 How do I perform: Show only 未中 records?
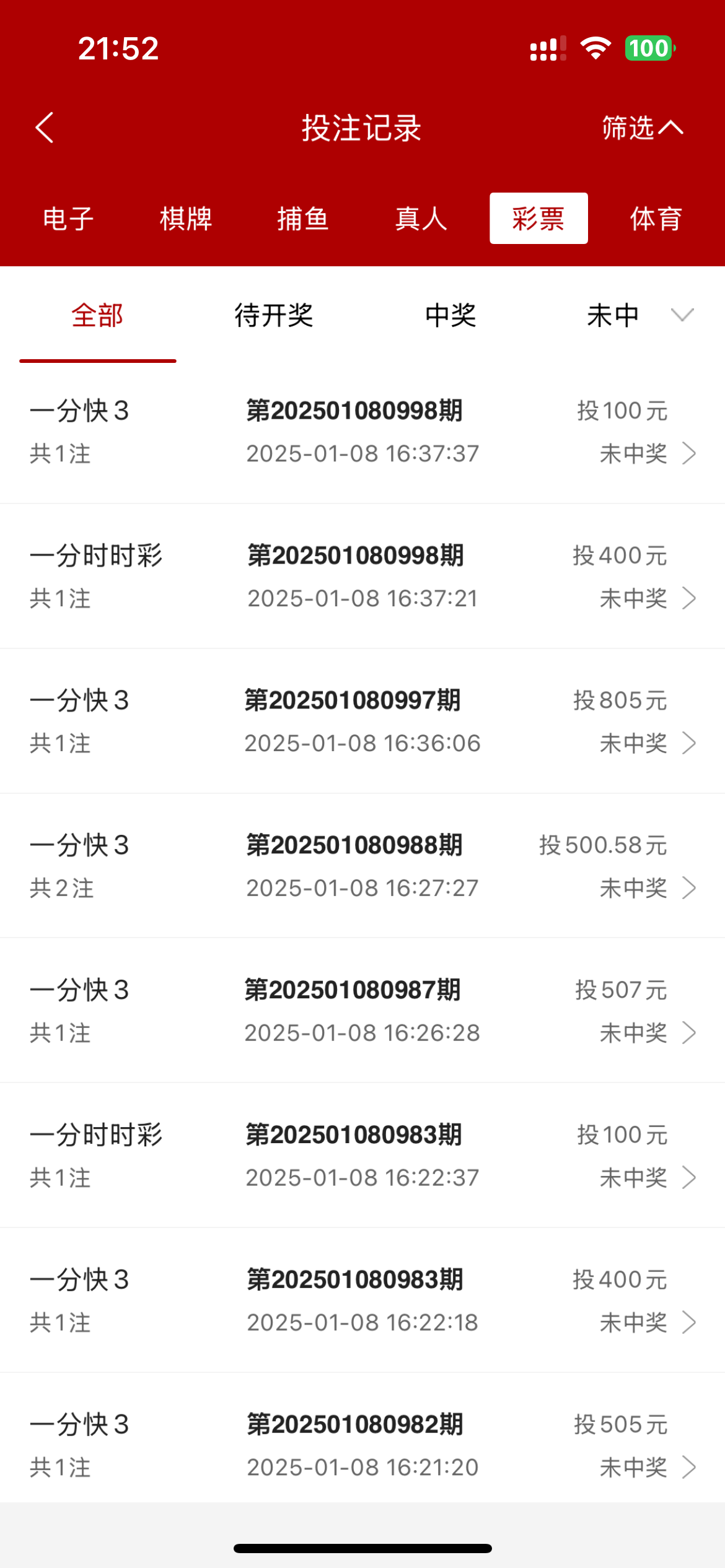point(612,315)
